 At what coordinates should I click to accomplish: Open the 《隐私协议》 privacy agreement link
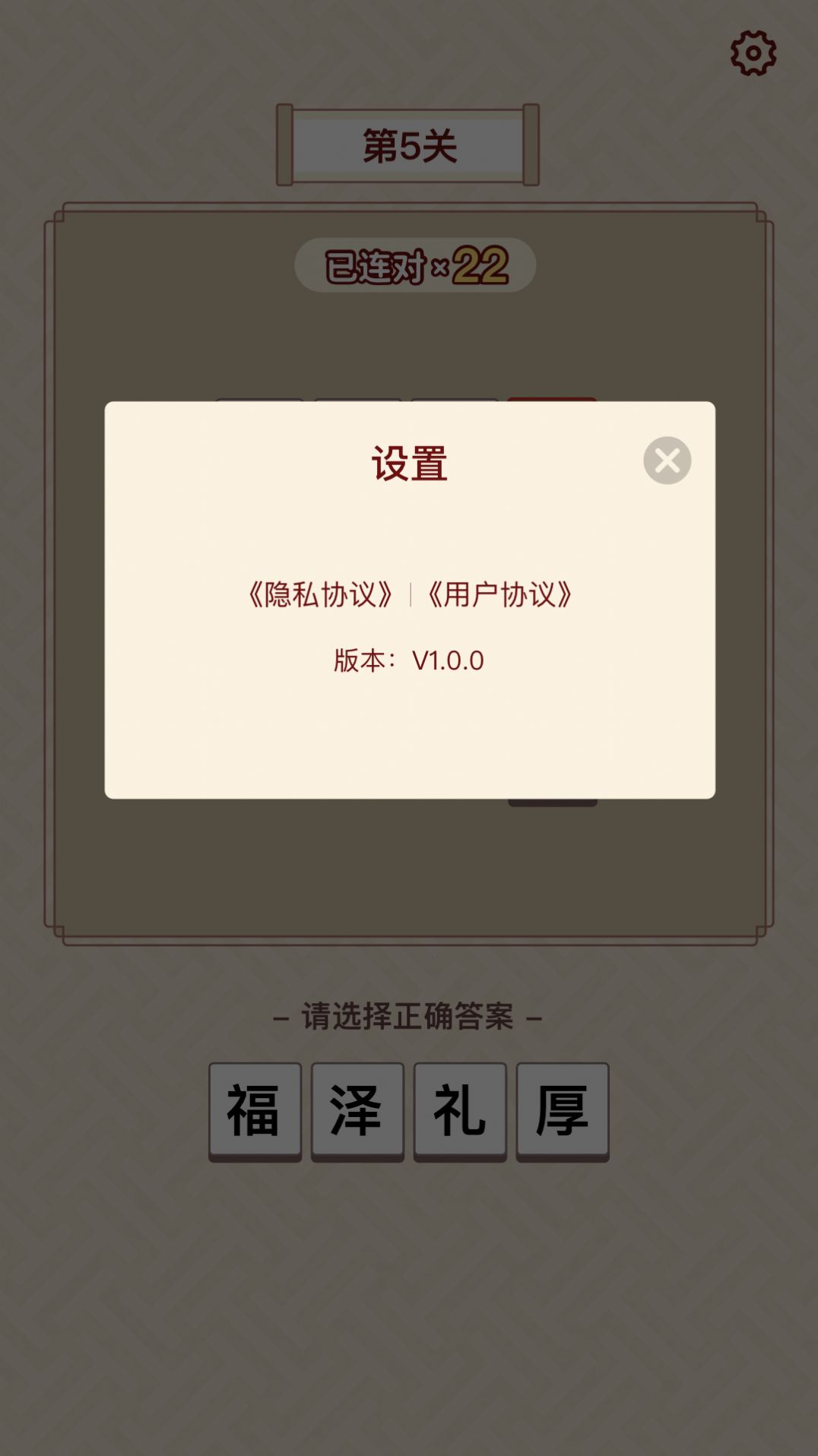click(320, 594)
